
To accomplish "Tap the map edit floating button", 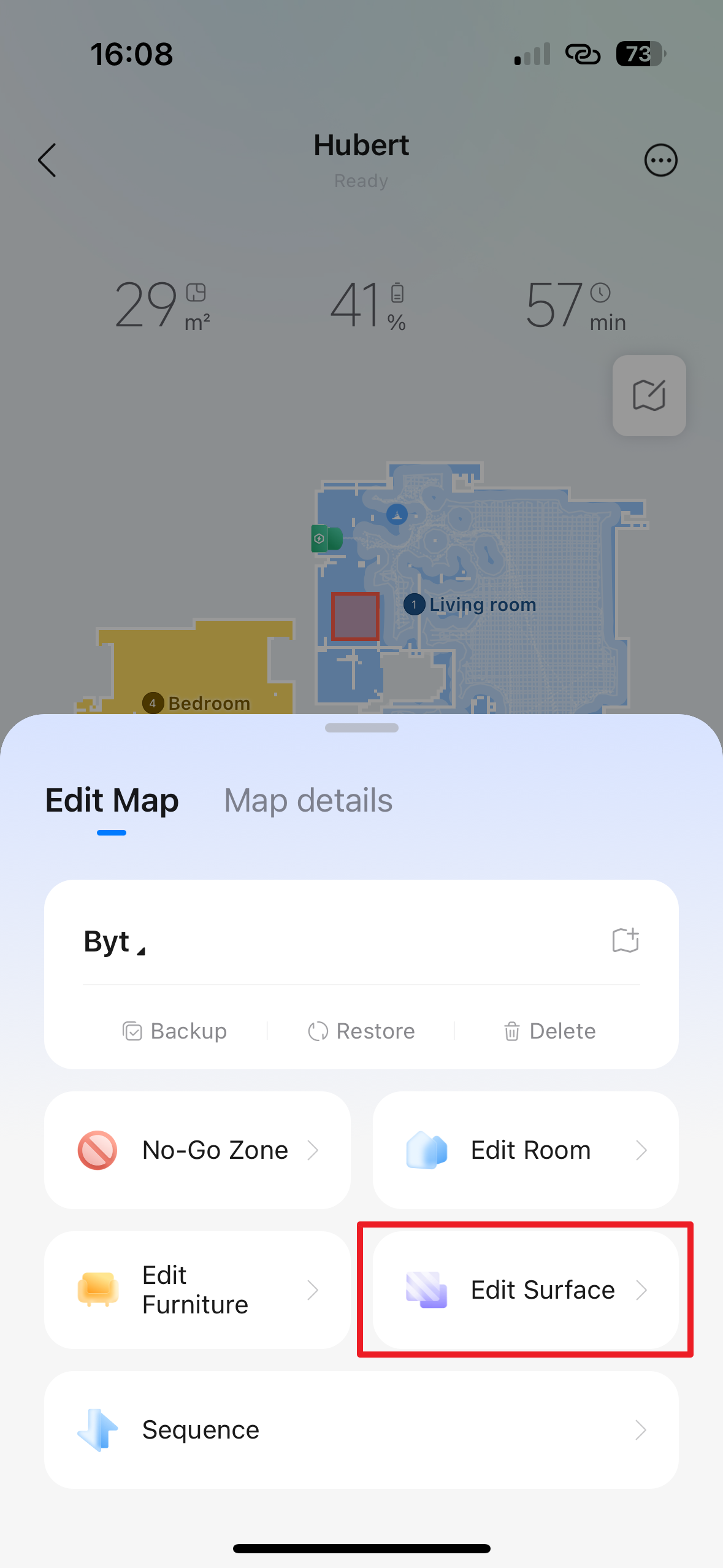I will pos(649,396).
